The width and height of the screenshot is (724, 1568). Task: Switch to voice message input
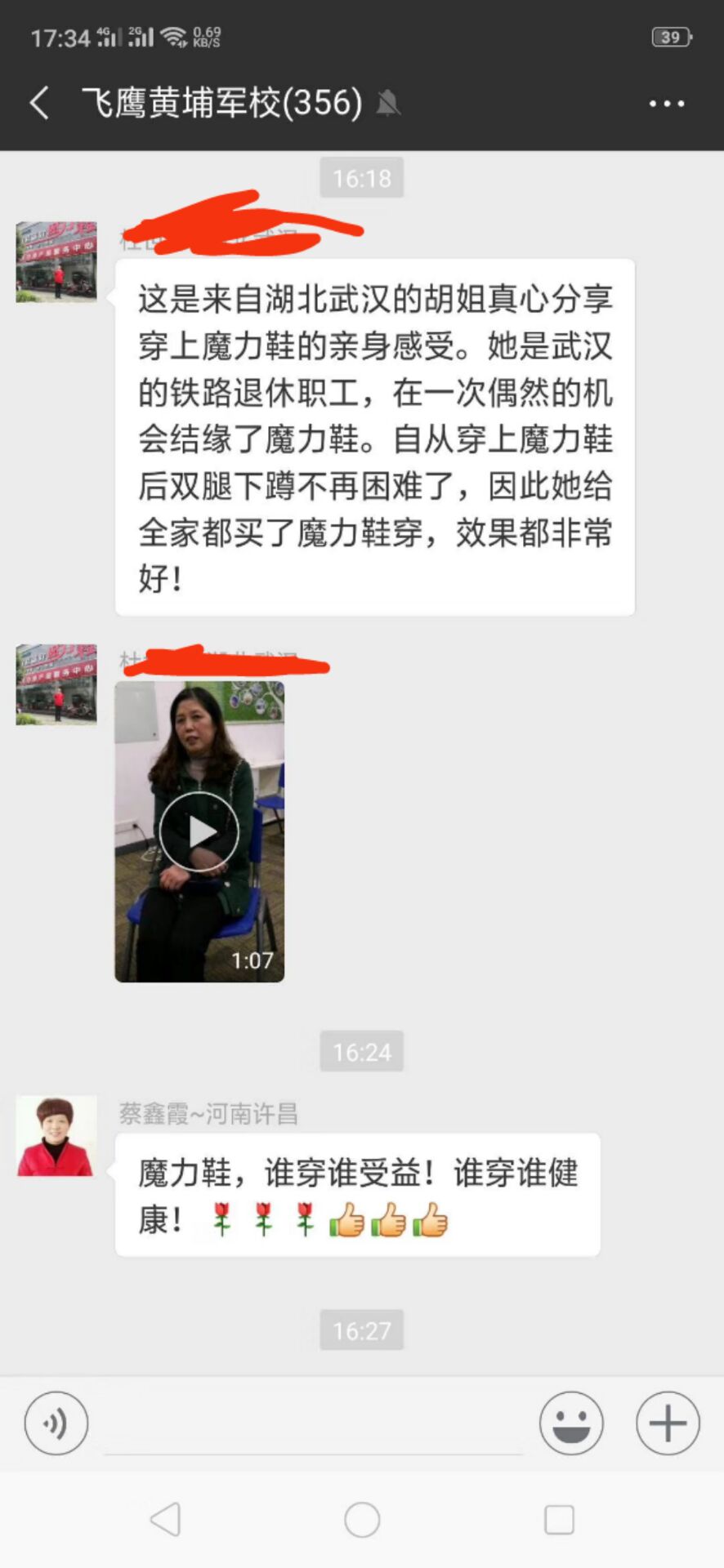(x=56, y=1423)
